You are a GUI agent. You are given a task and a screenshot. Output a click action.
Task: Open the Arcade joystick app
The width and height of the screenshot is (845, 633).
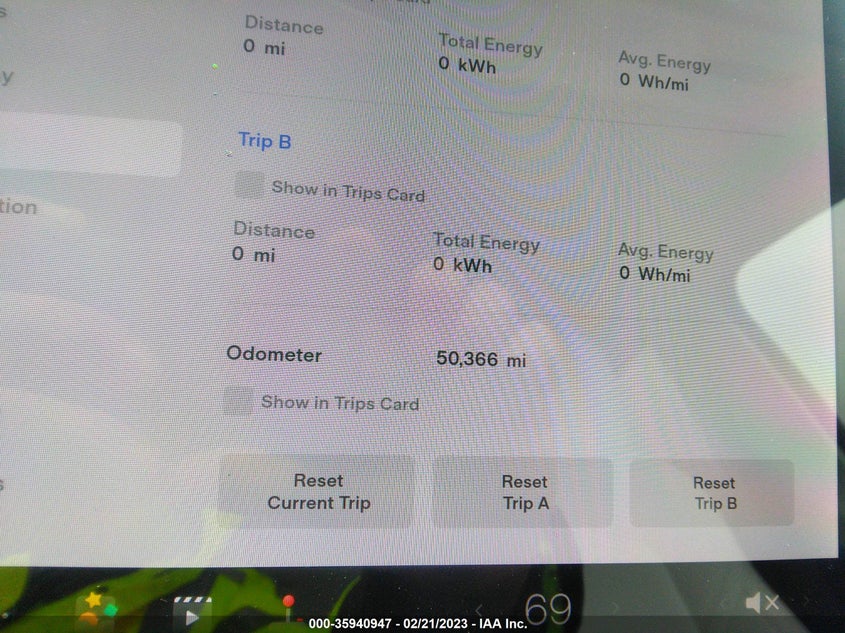tap(289, 606)
